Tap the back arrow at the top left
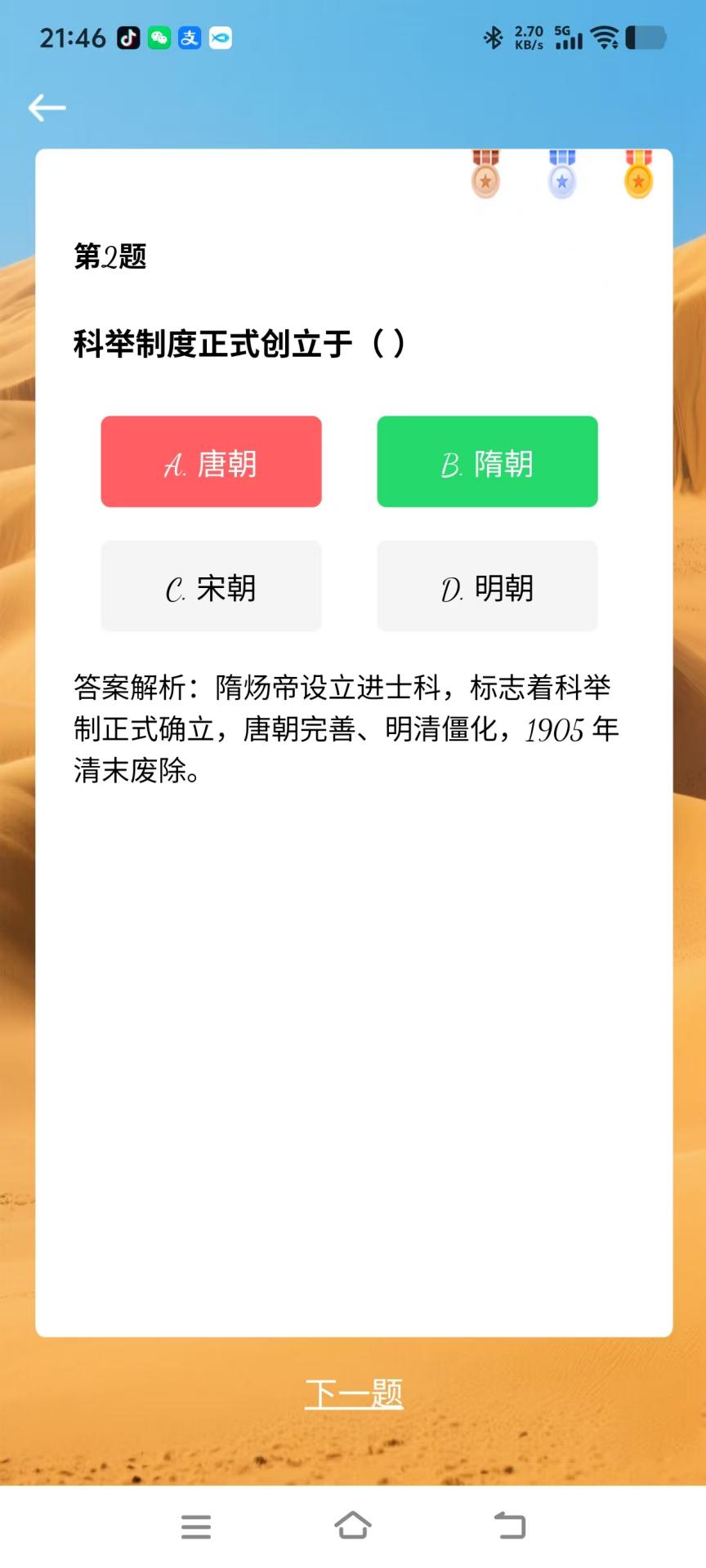The width and height of the screenshot is (706, 1568). pyautogui.click(x=47, y=107)
